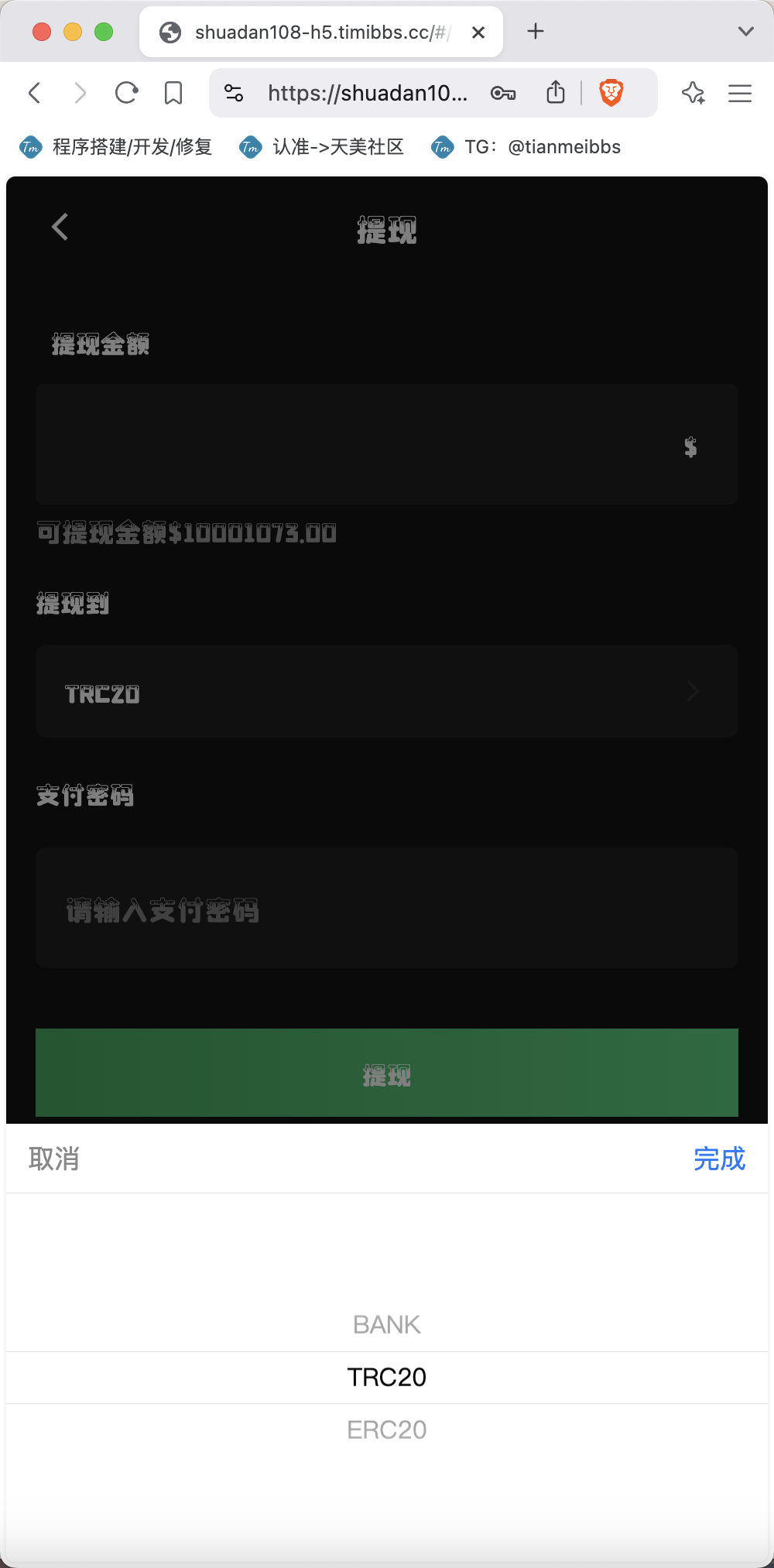Reload the page

click(x=126, y=94)
